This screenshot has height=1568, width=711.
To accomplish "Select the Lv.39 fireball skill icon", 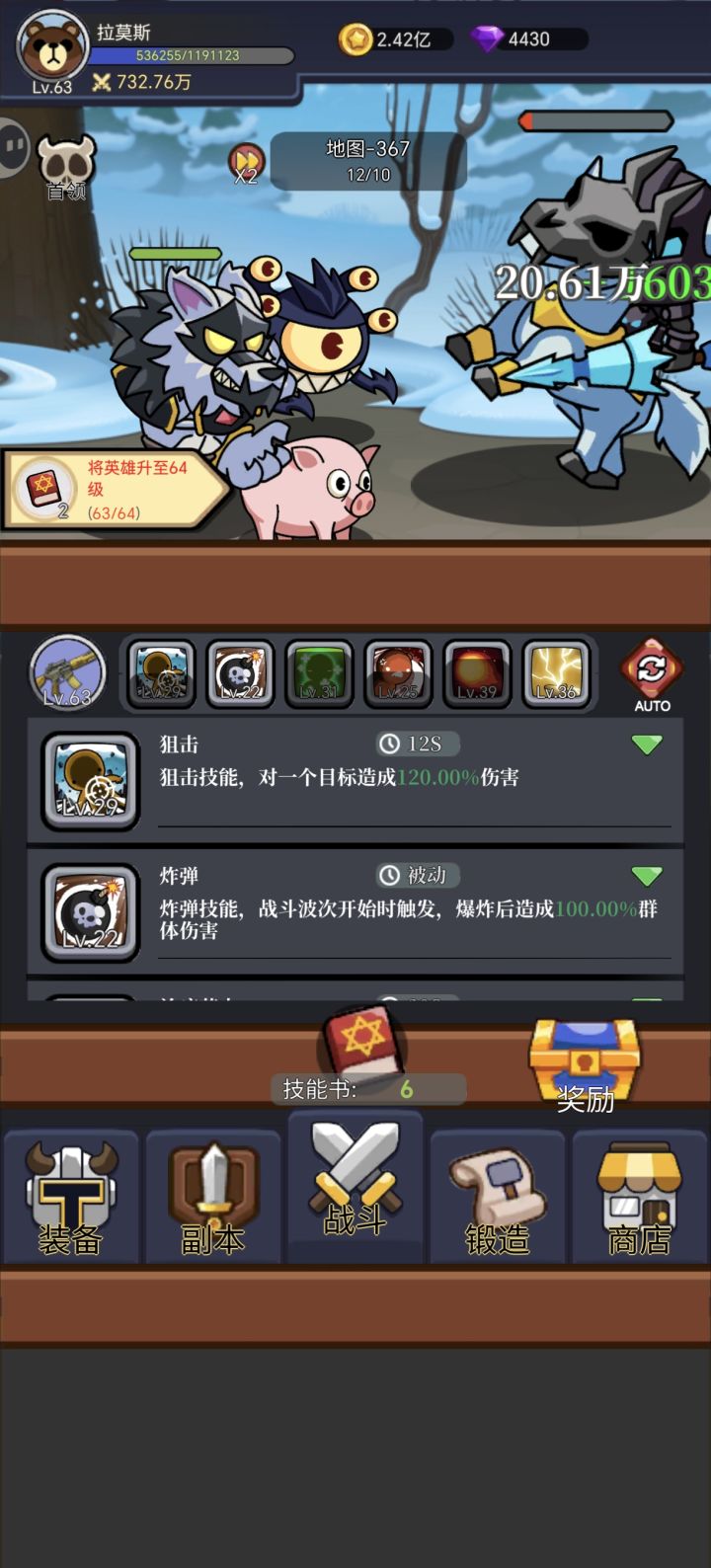I will pos(478,674).
